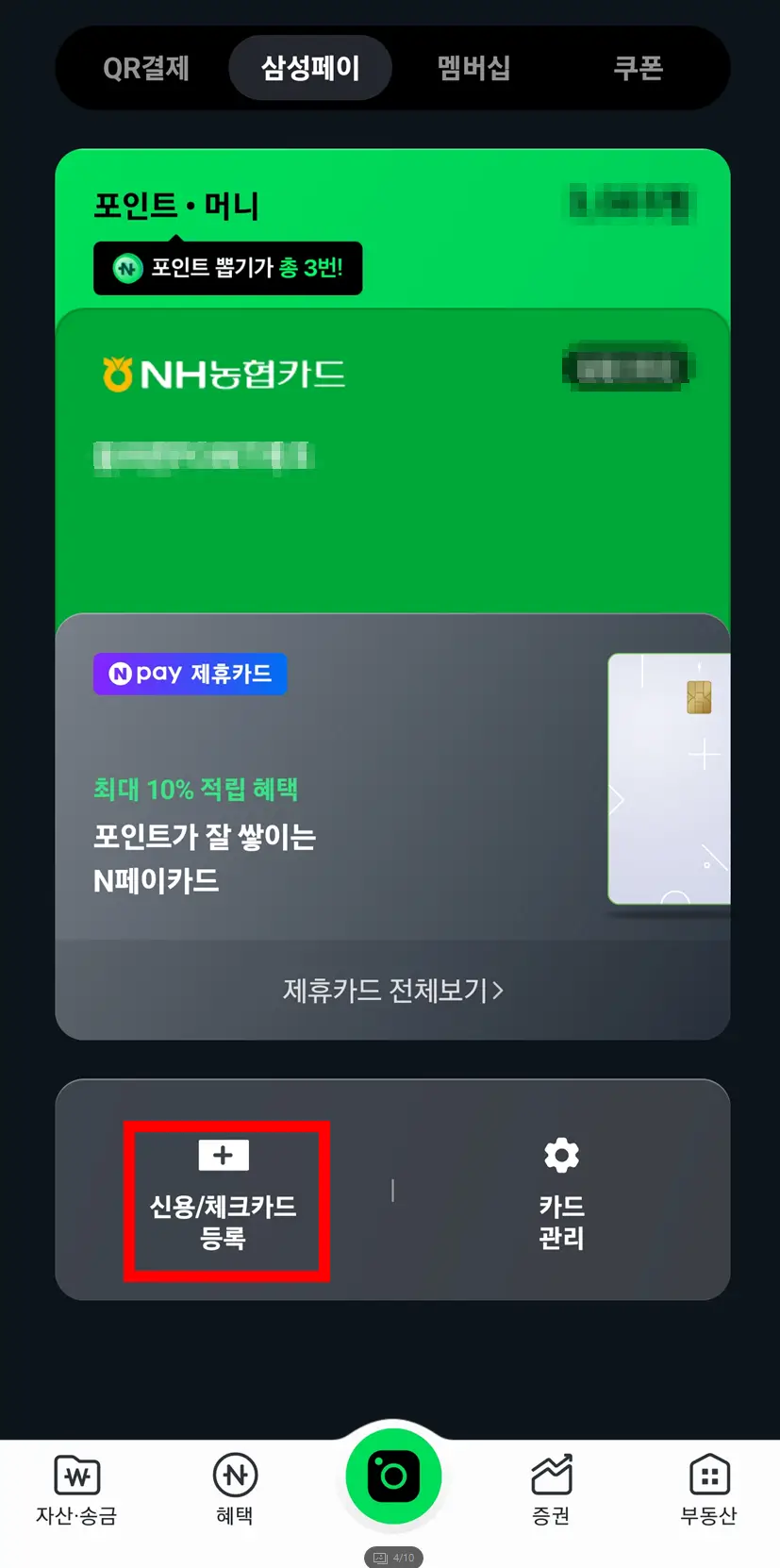Tap the N pay 제휴카드 badge
This screenshot has width=780, height=1568.
click(x=190, y=674)
